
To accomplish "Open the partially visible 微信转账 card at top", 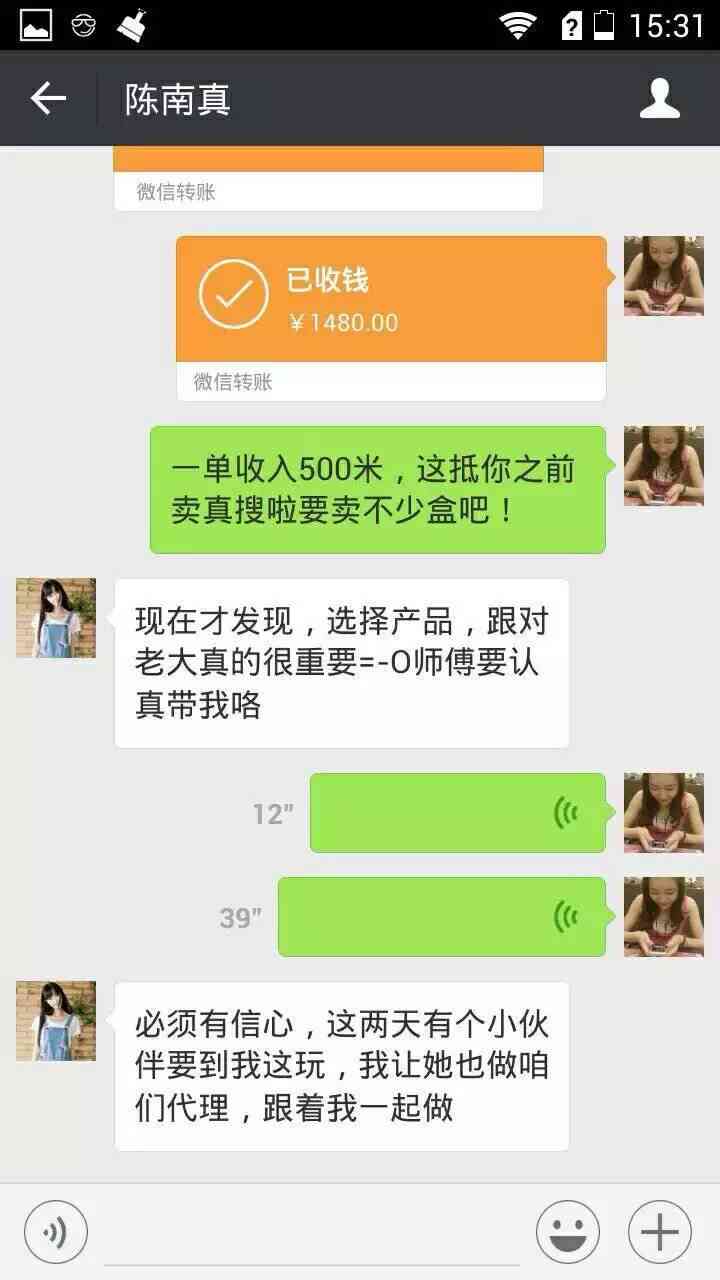I will tap(328, 180).
